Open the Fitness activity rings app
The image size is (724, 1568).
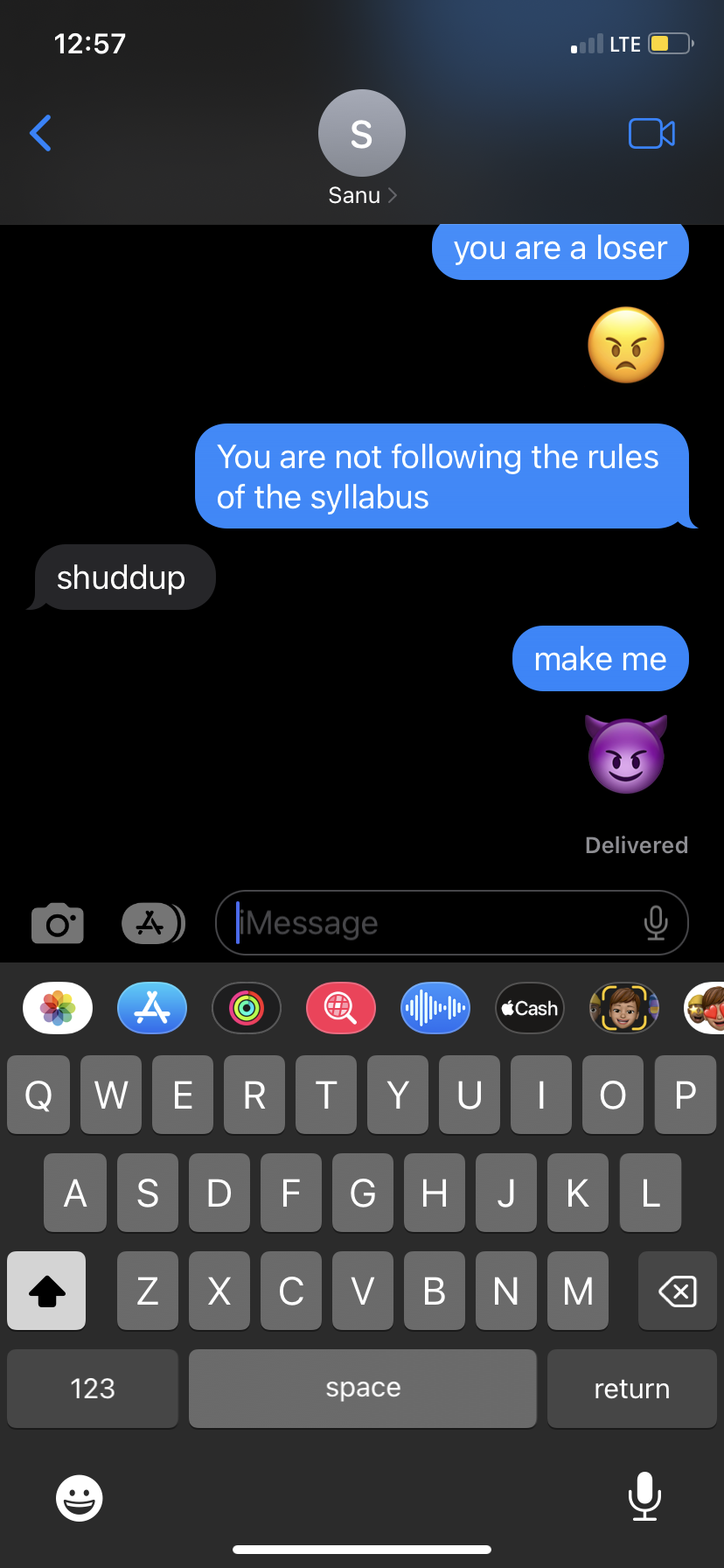(247, 1008)
